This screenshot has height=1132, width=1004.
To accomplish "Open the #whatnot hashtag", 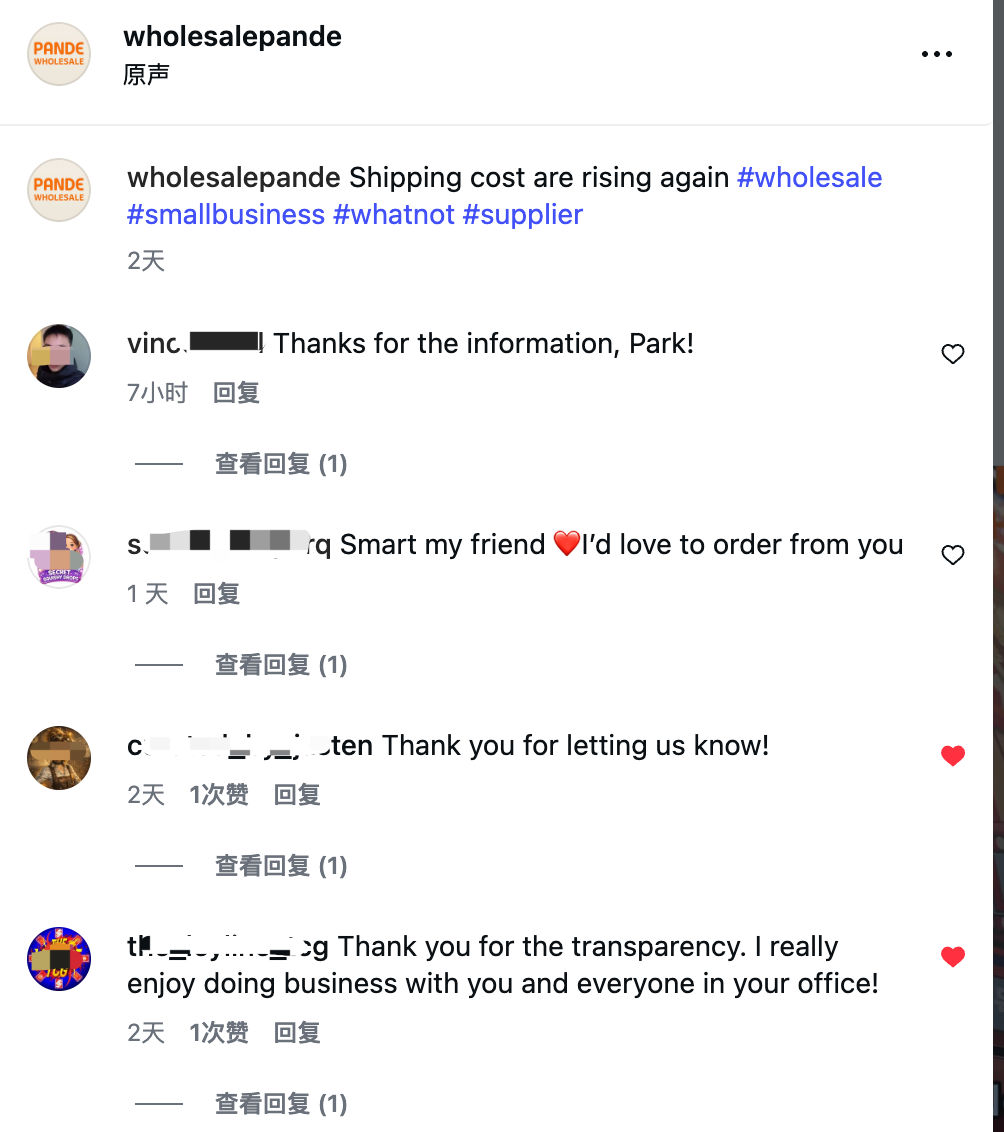I will pyautogui.click(x=394, y=215).
